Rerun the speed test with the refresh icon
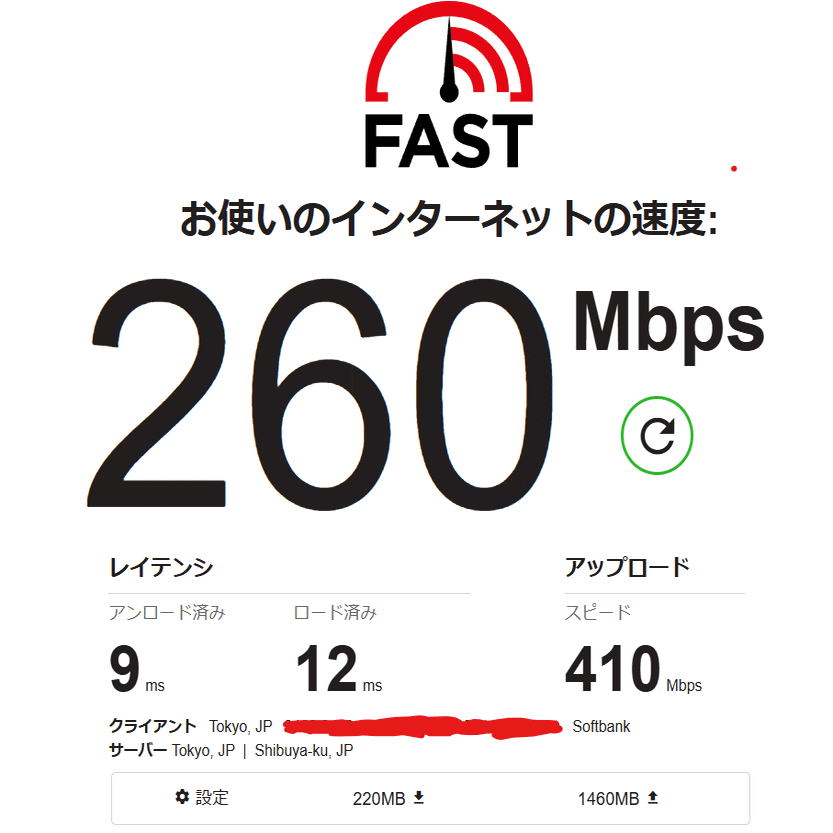Viewport: 833px width, 833px height. pyautogui.click(x=657, y=434)
